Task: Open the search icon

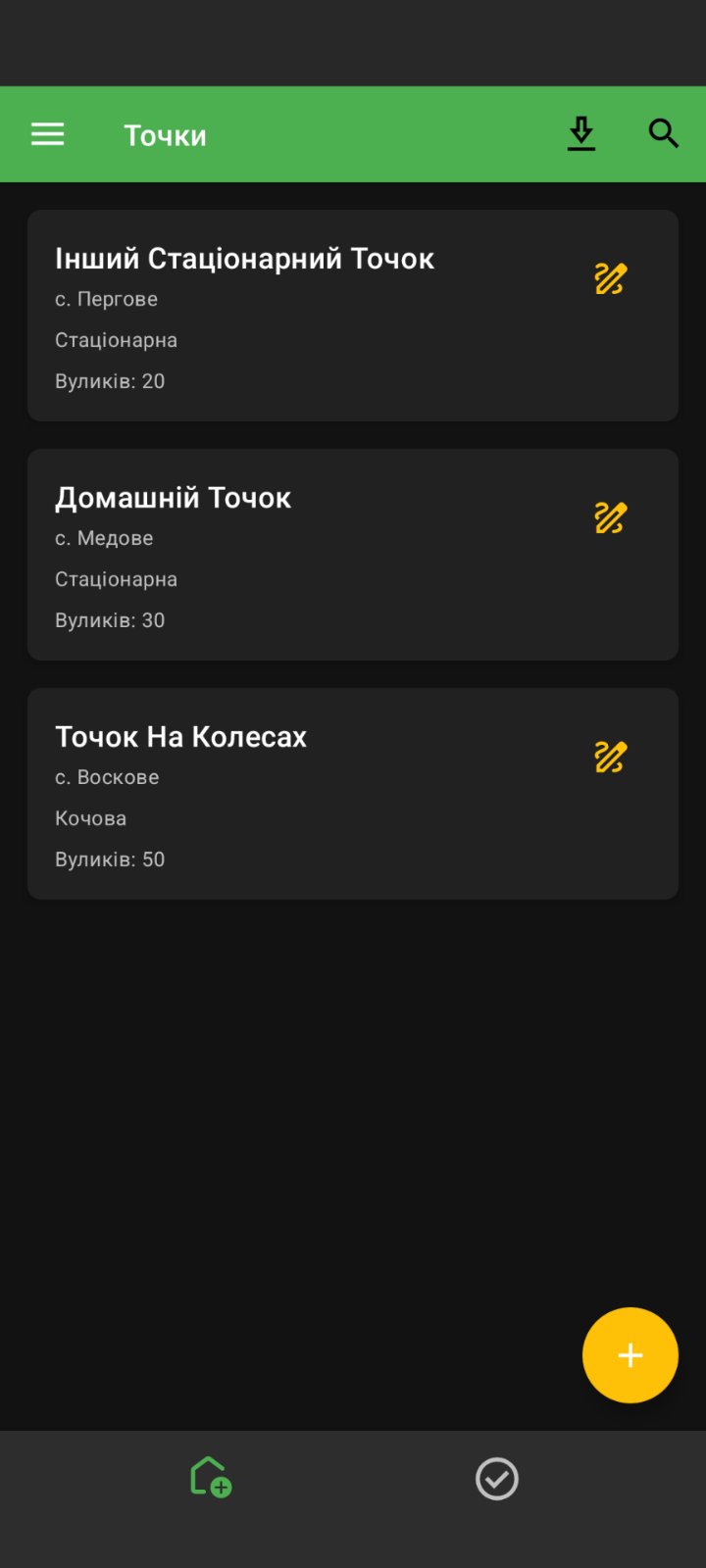Action: pyautogui.click(x=664, y=134)
